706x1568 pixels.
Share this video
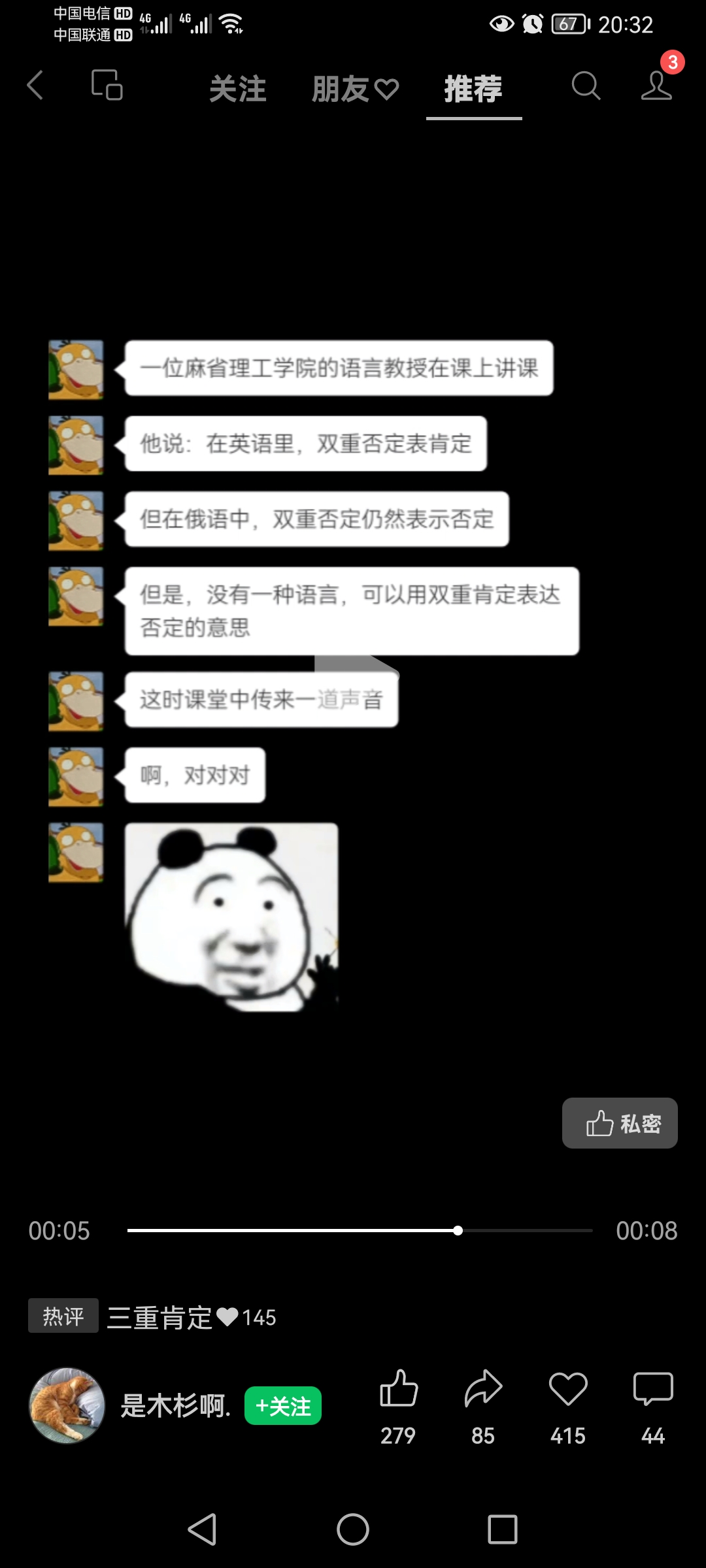pyautogui.click(x=483, y=1388)
